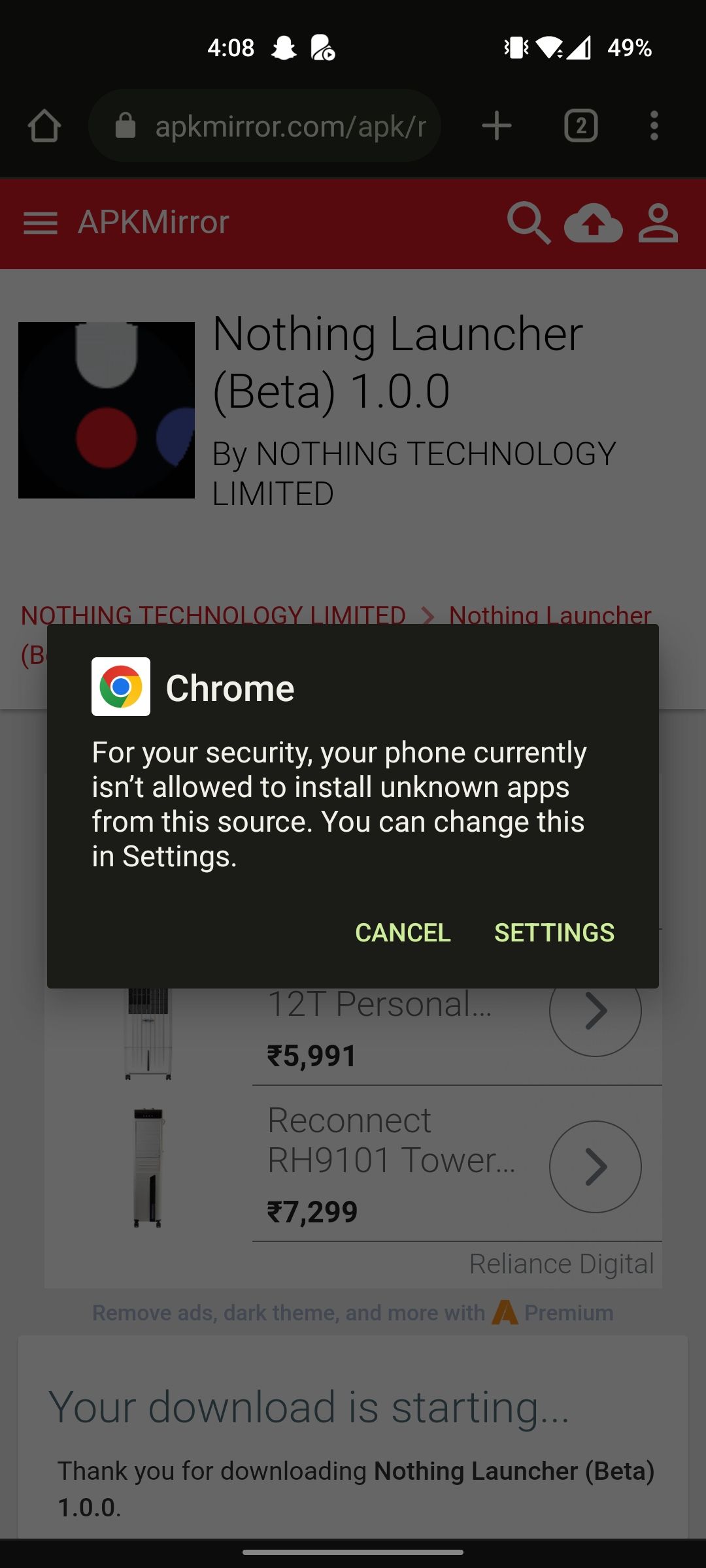
Task: Tap the Nothing Launcher app icon thumbnail
Action: (107, 408)
